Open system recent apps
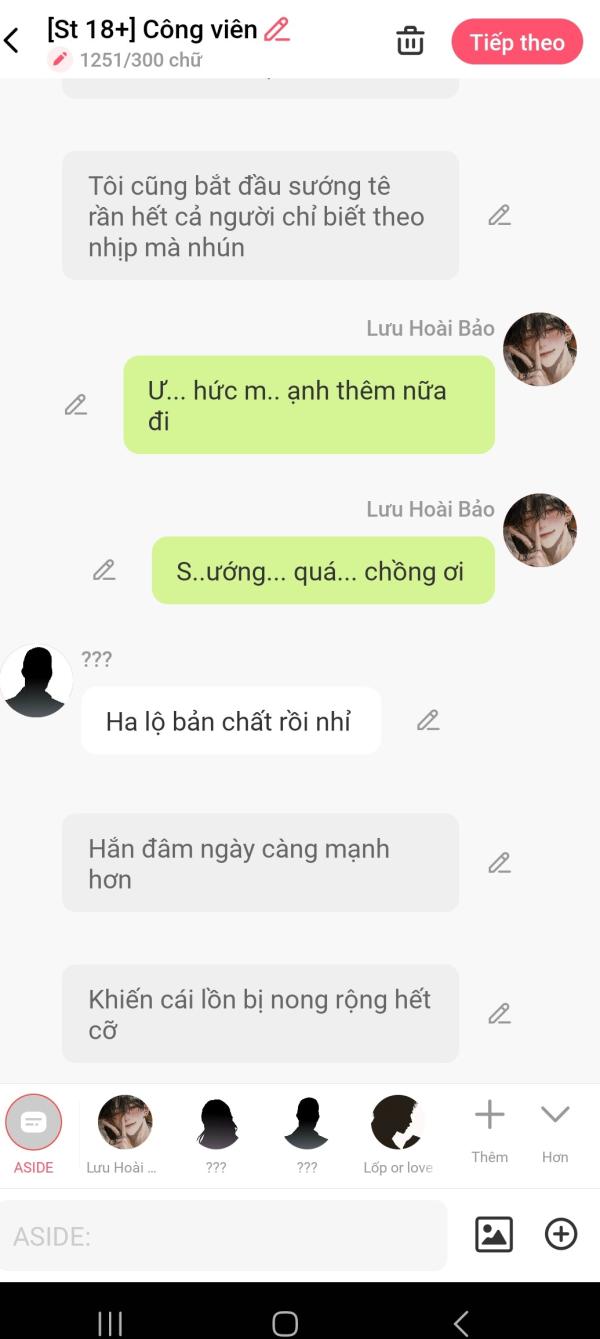This screenshot has width=600, height=1339. coord(110,1324)
